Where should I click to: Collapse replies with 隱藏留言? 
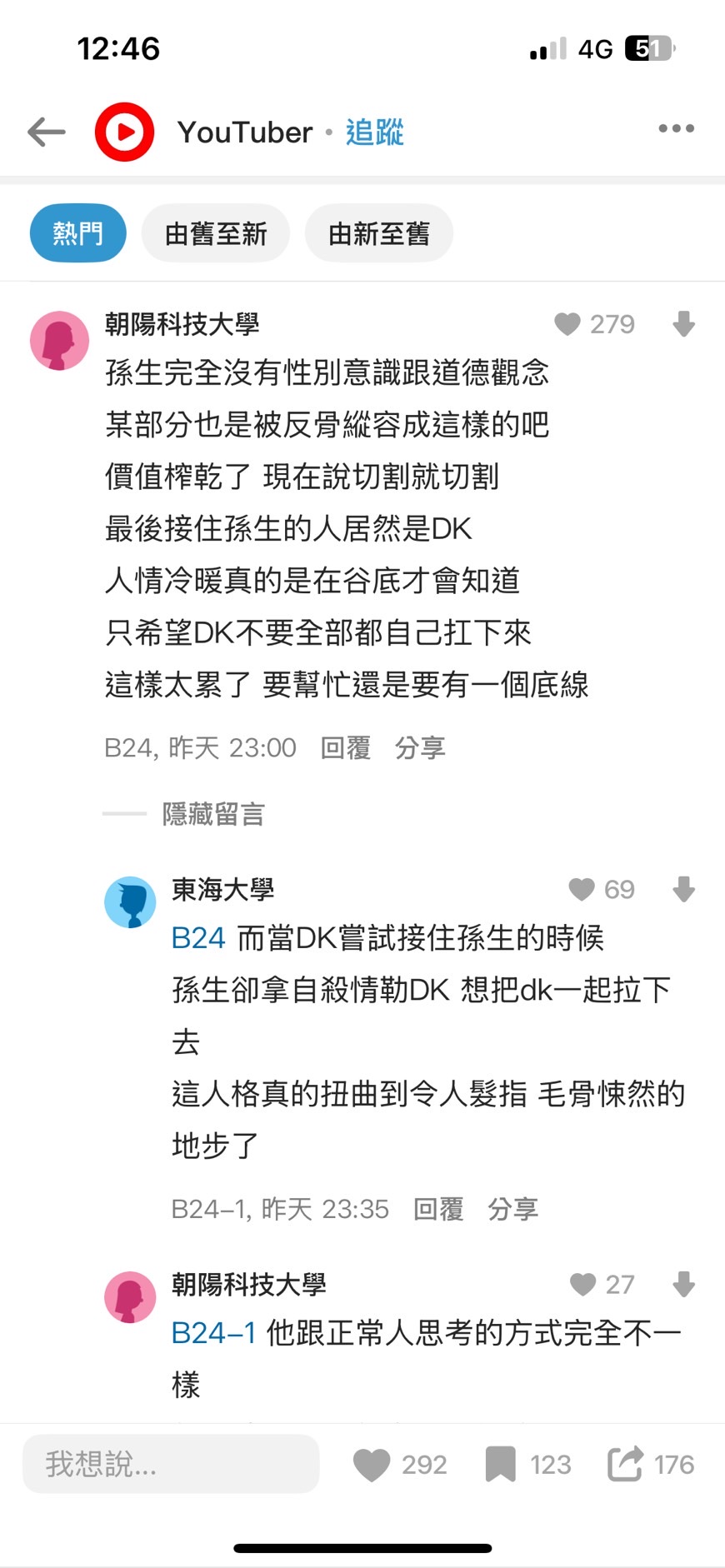click(x=213, y=814)
